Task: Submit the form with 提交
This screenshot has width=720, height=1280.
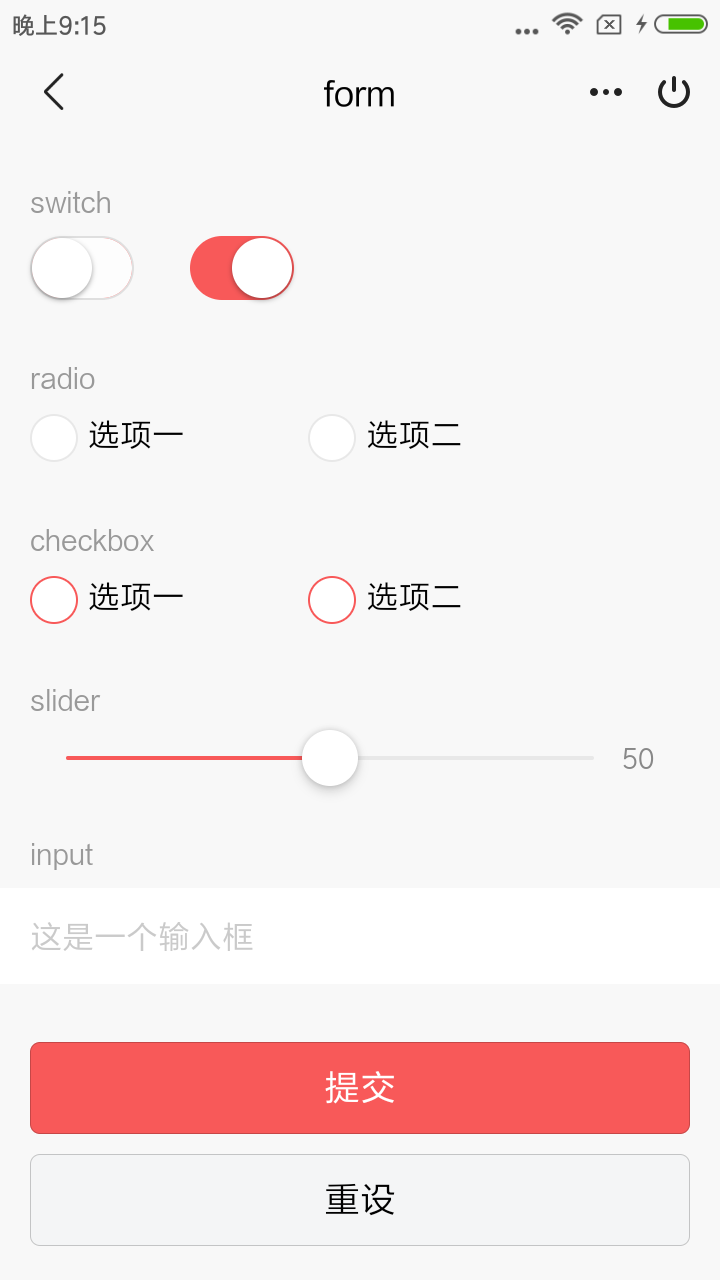Action: 360,1088
